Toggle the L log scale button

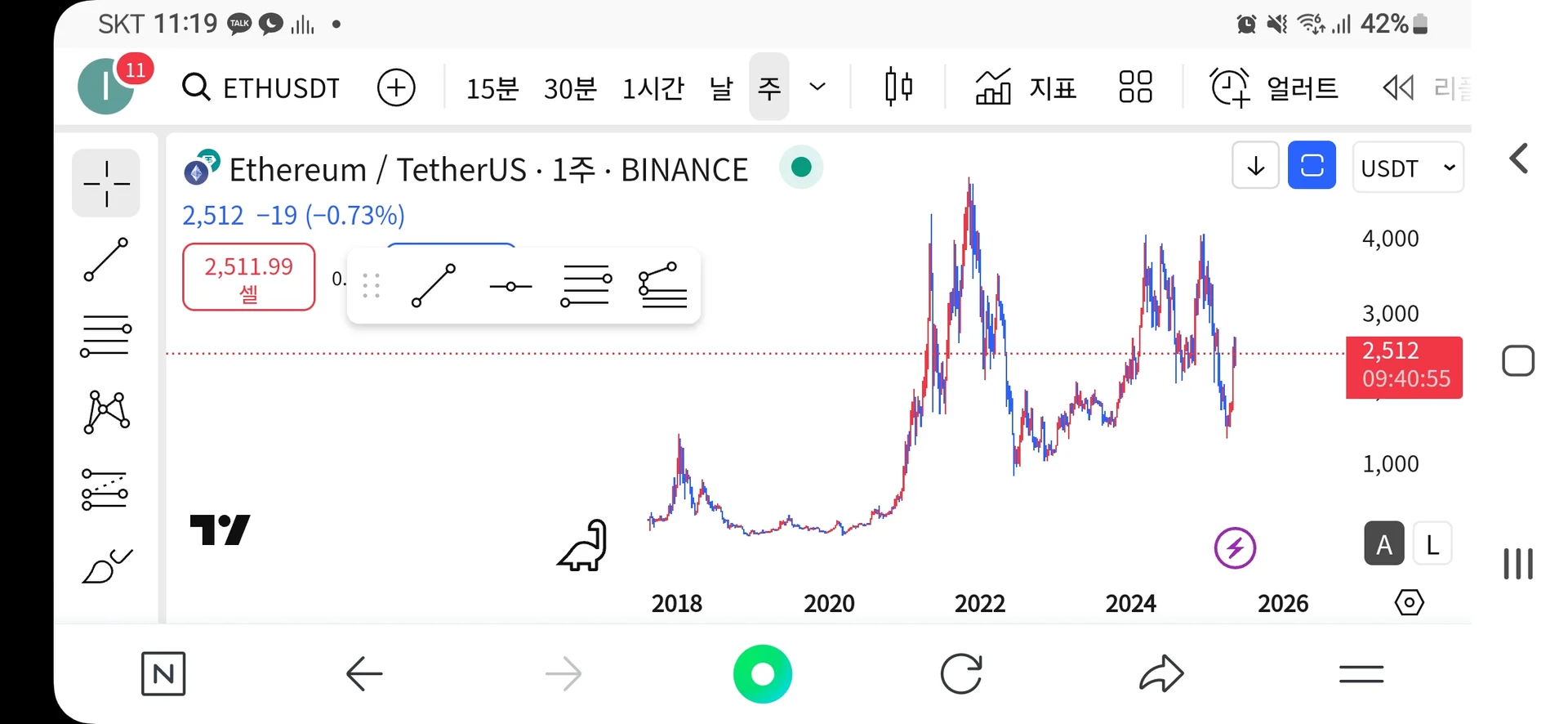point(1432,544)
